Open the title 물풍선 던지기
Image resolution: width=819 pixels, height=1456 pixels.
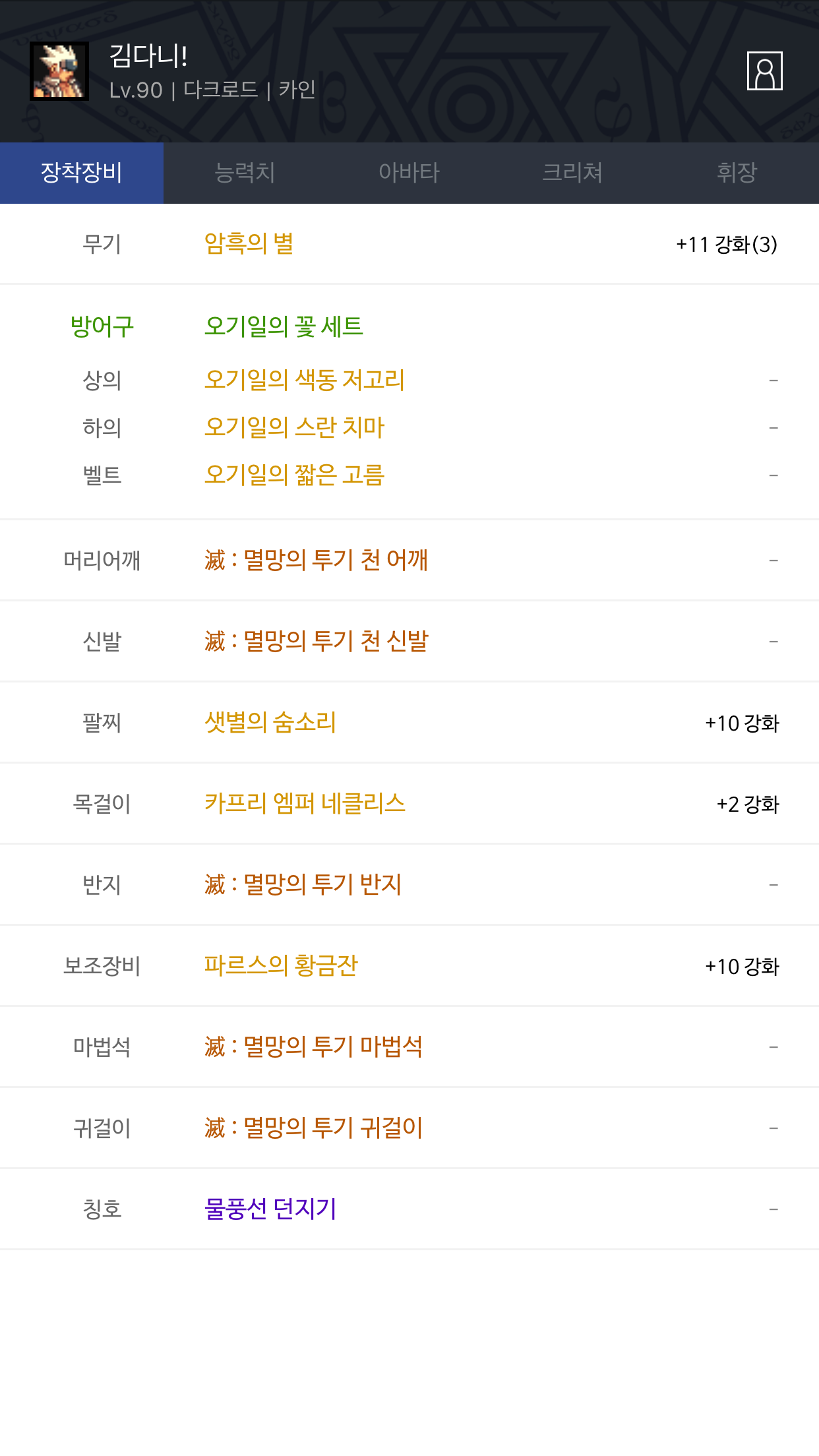click(270, 1209)
